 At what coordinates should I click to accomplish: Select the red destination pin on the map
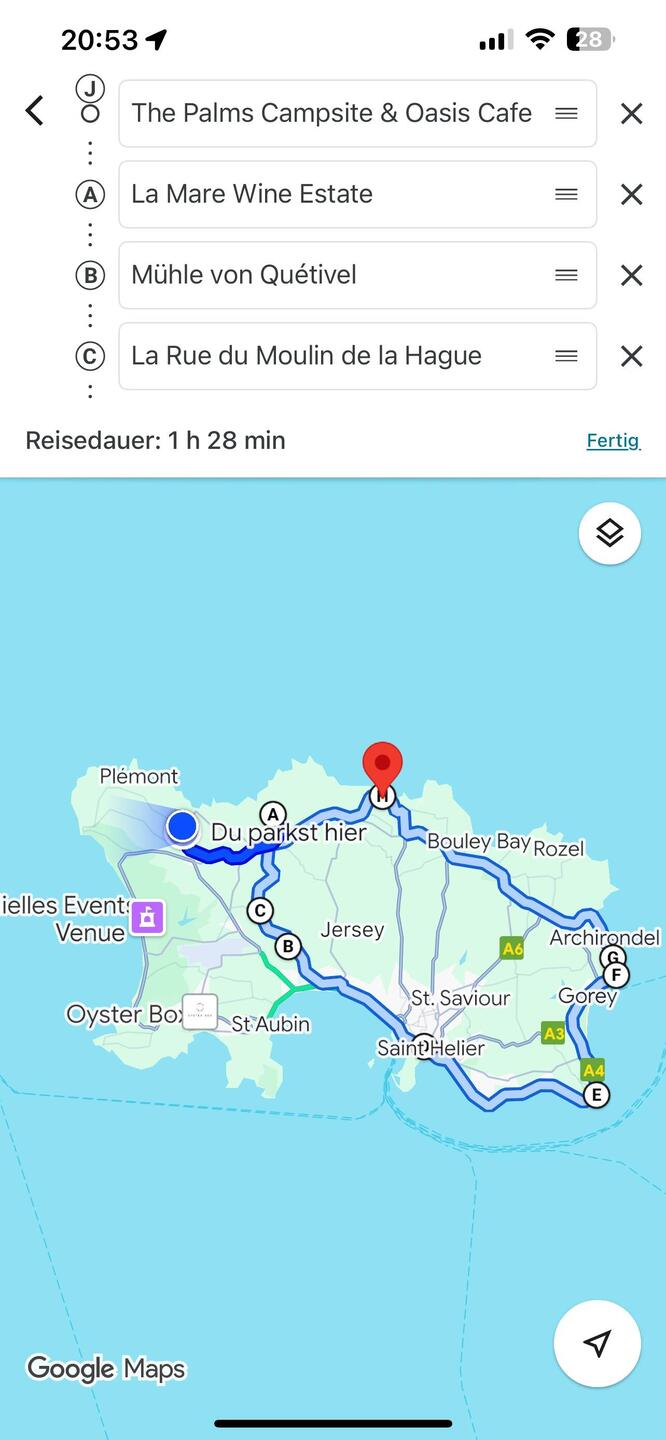click(x=381, y=767)
